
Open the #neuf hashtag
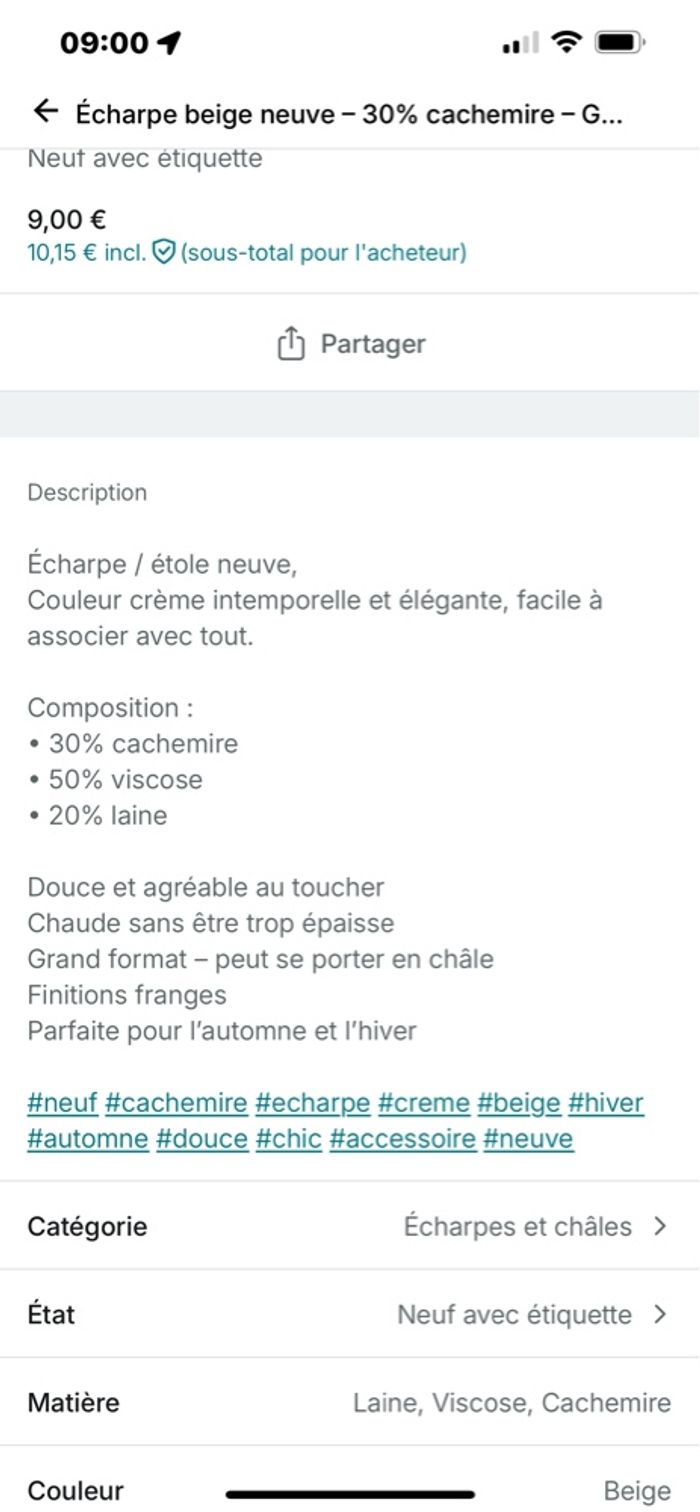point(62,1103)
